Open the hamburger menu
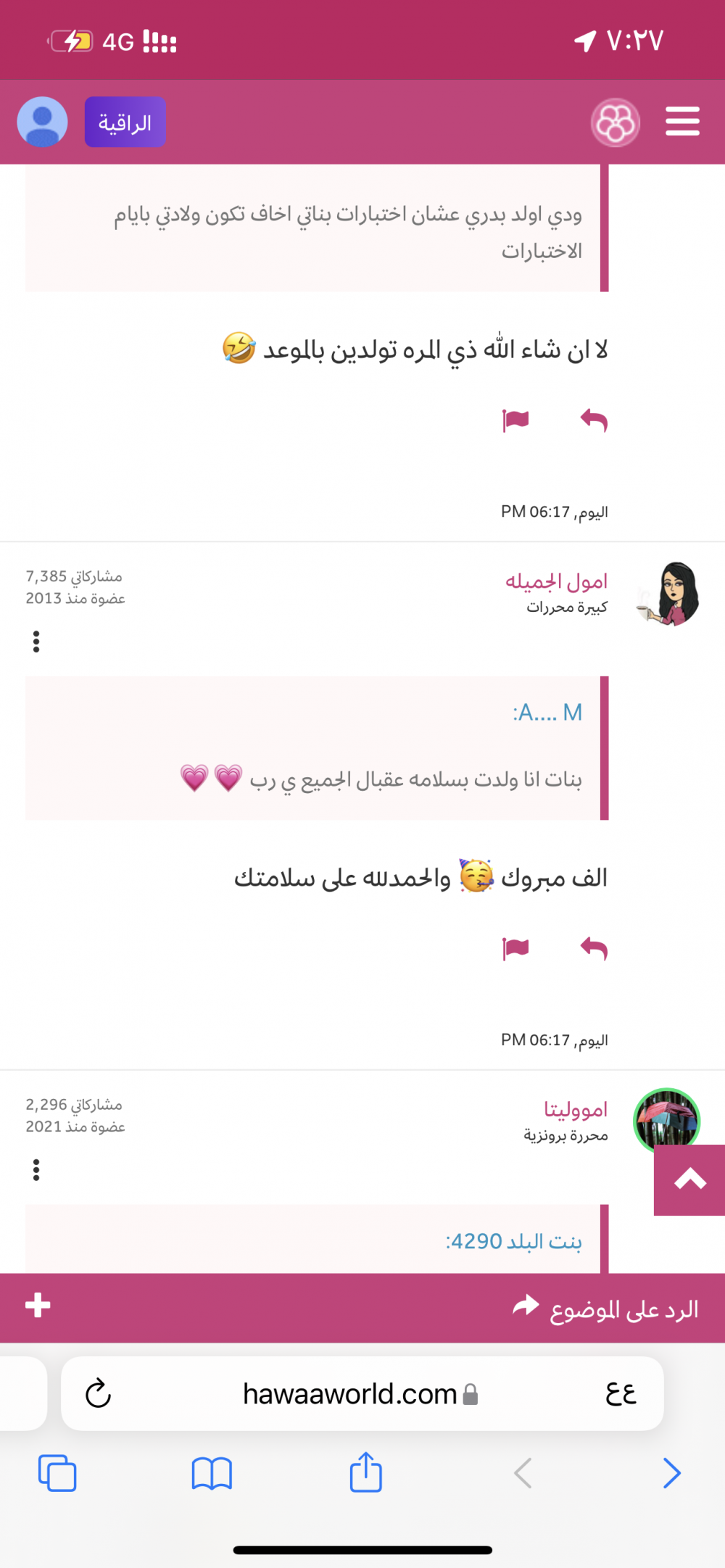The height and width of the screenshot is (1568, 725). coord(682,121)
